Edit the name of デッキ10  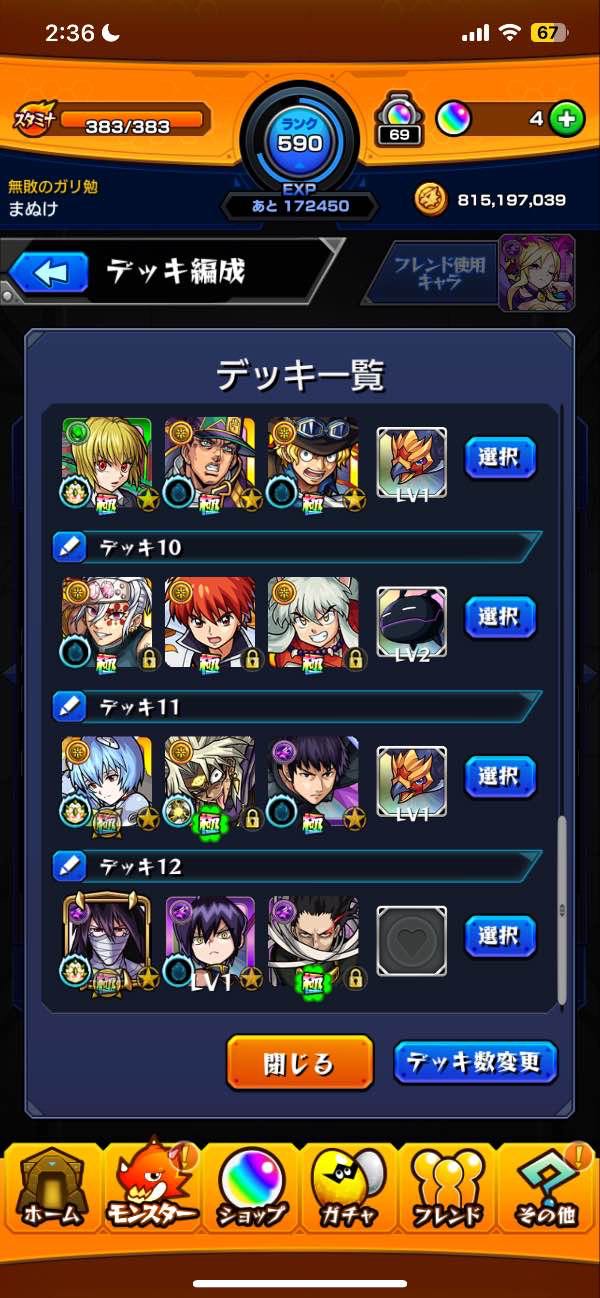68,547
